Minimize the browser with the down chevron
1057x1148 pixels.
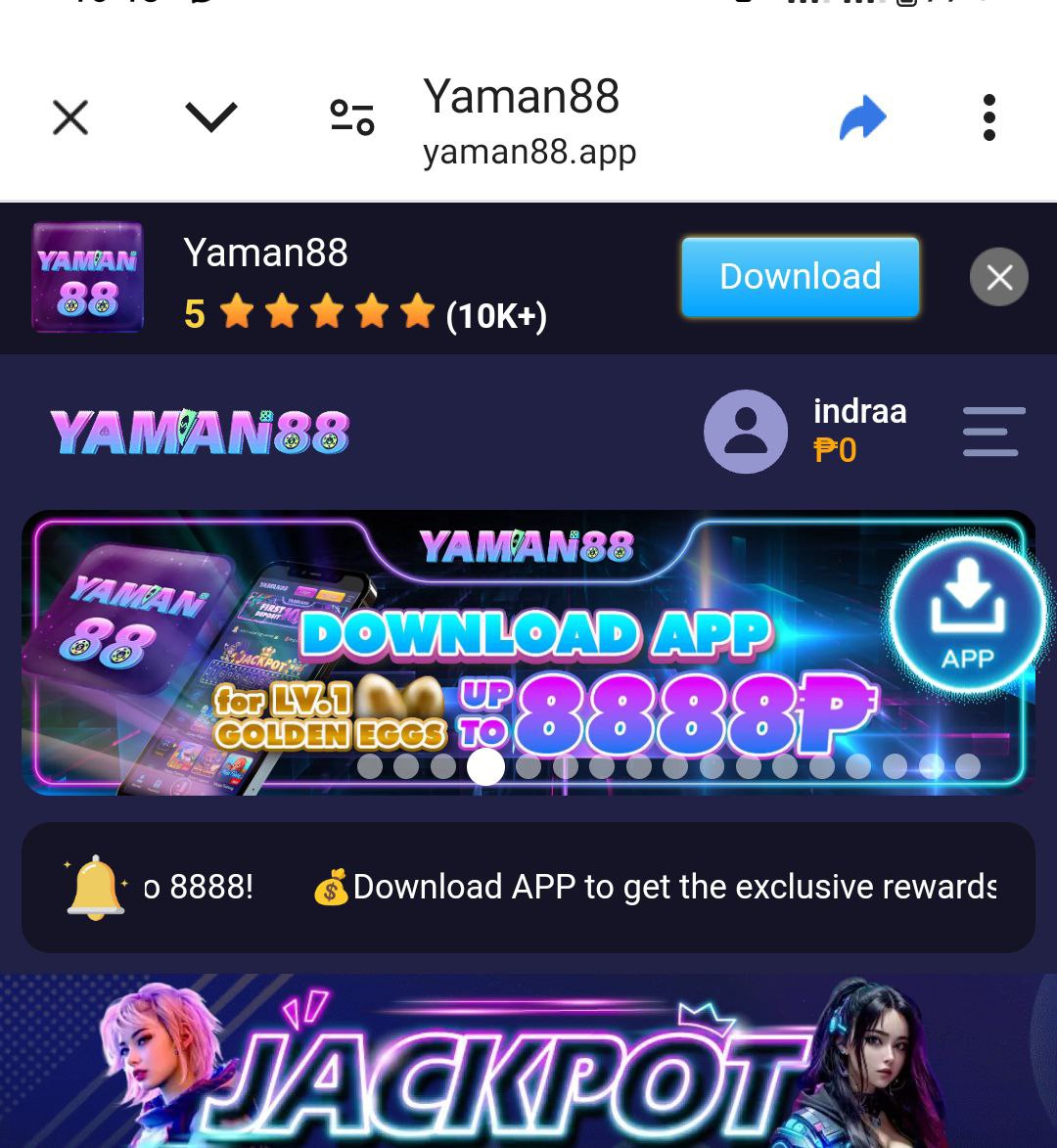(211, 117)
